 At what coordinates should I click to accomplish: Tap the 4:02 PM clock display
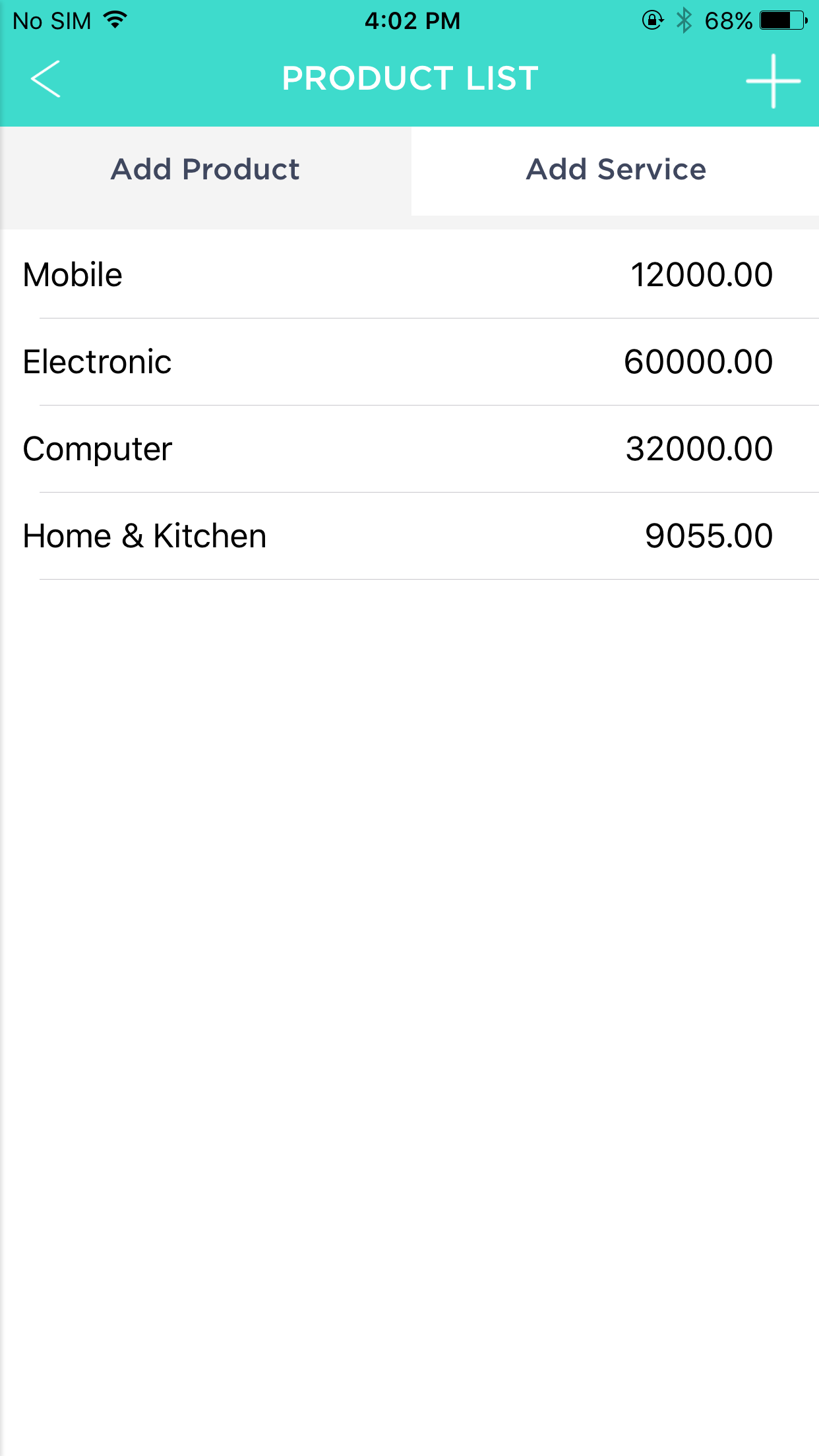[409, 20]
